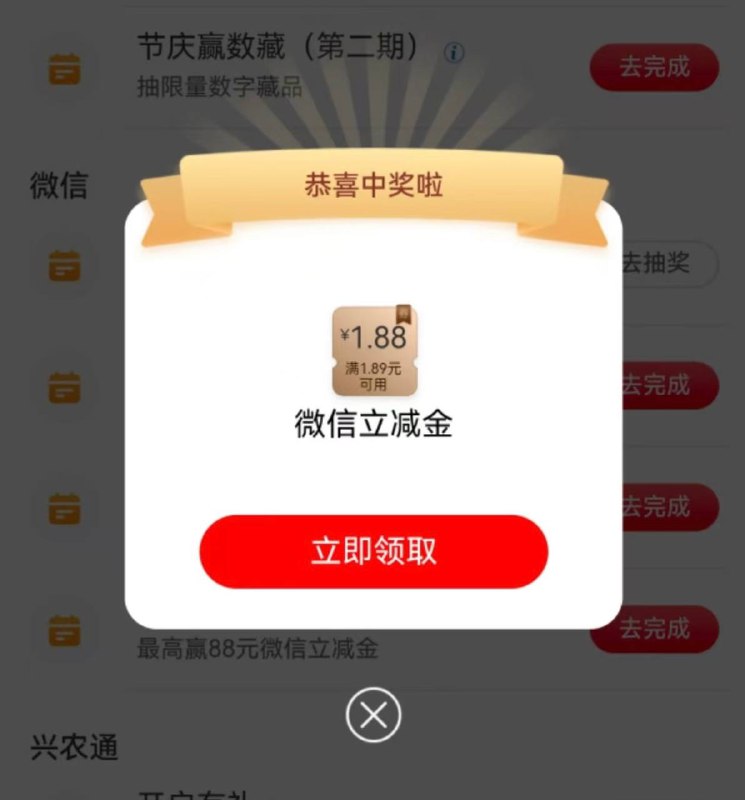Click the task calendar icon under 微信 section
The image size is (745, 800).
click(x=64, y=263)
